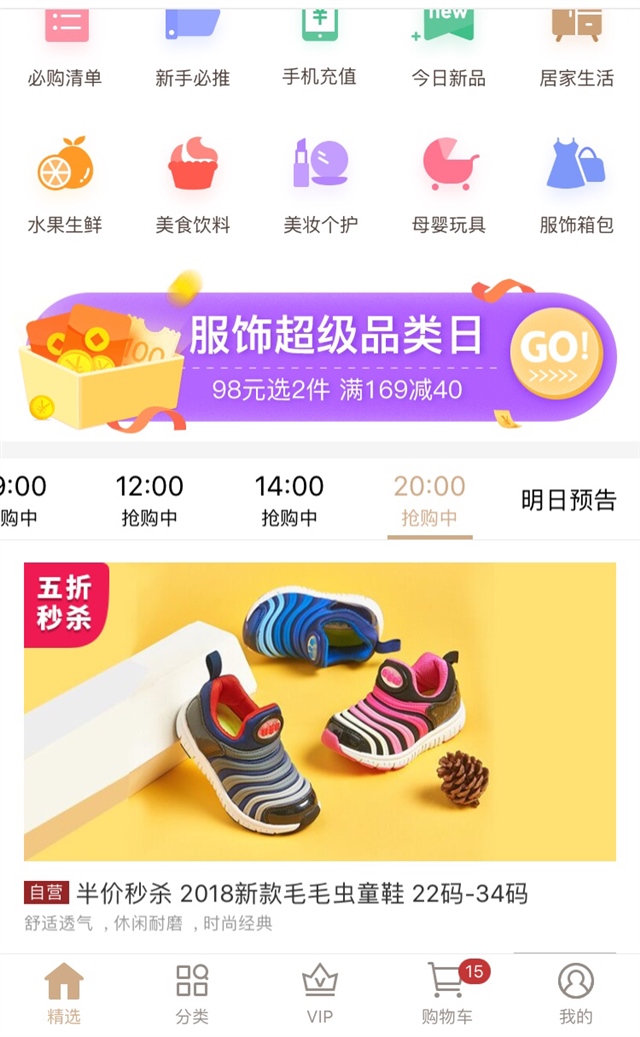640x1037 pixels.
Task: Select the 14:00 flash sale slot
Action: tap(289, 500)
